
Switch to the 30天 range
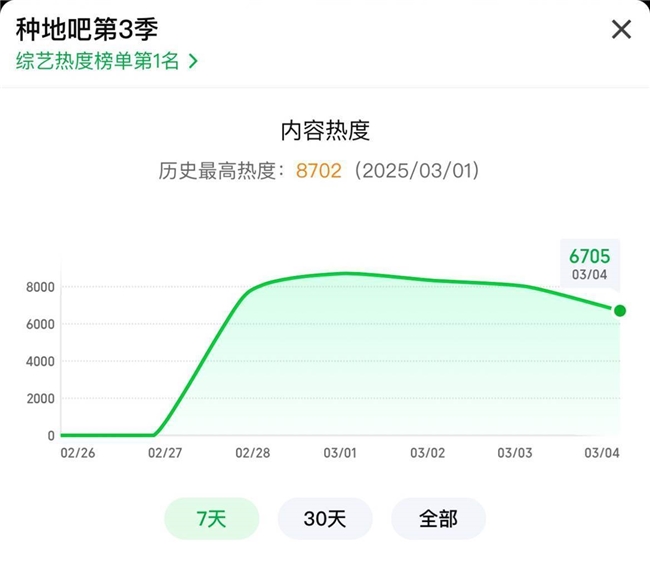point(325,519)
